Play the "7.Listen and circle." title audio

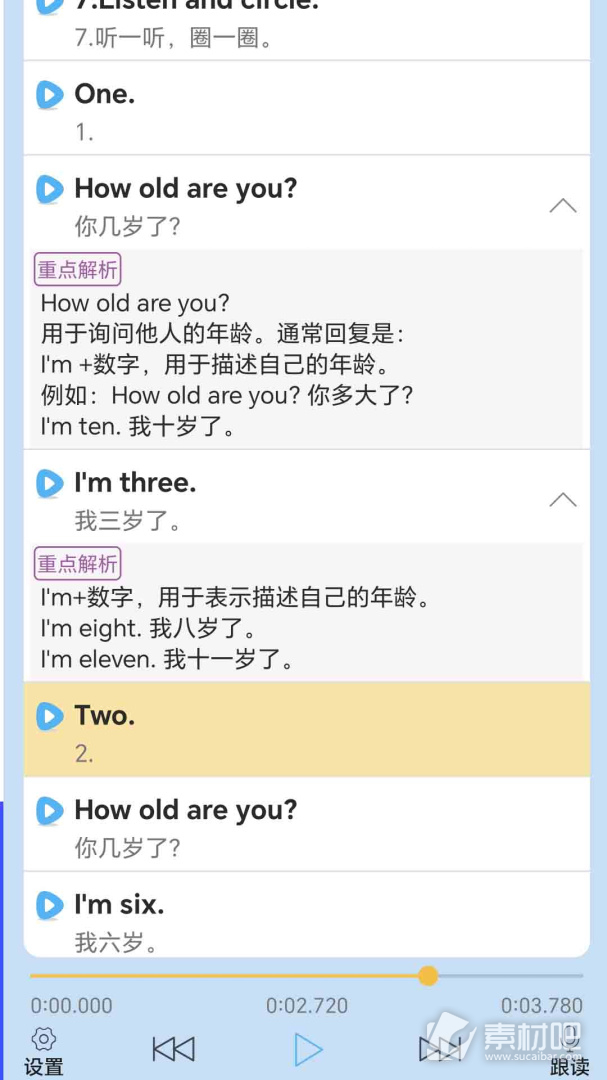click(x=50, y=6)
